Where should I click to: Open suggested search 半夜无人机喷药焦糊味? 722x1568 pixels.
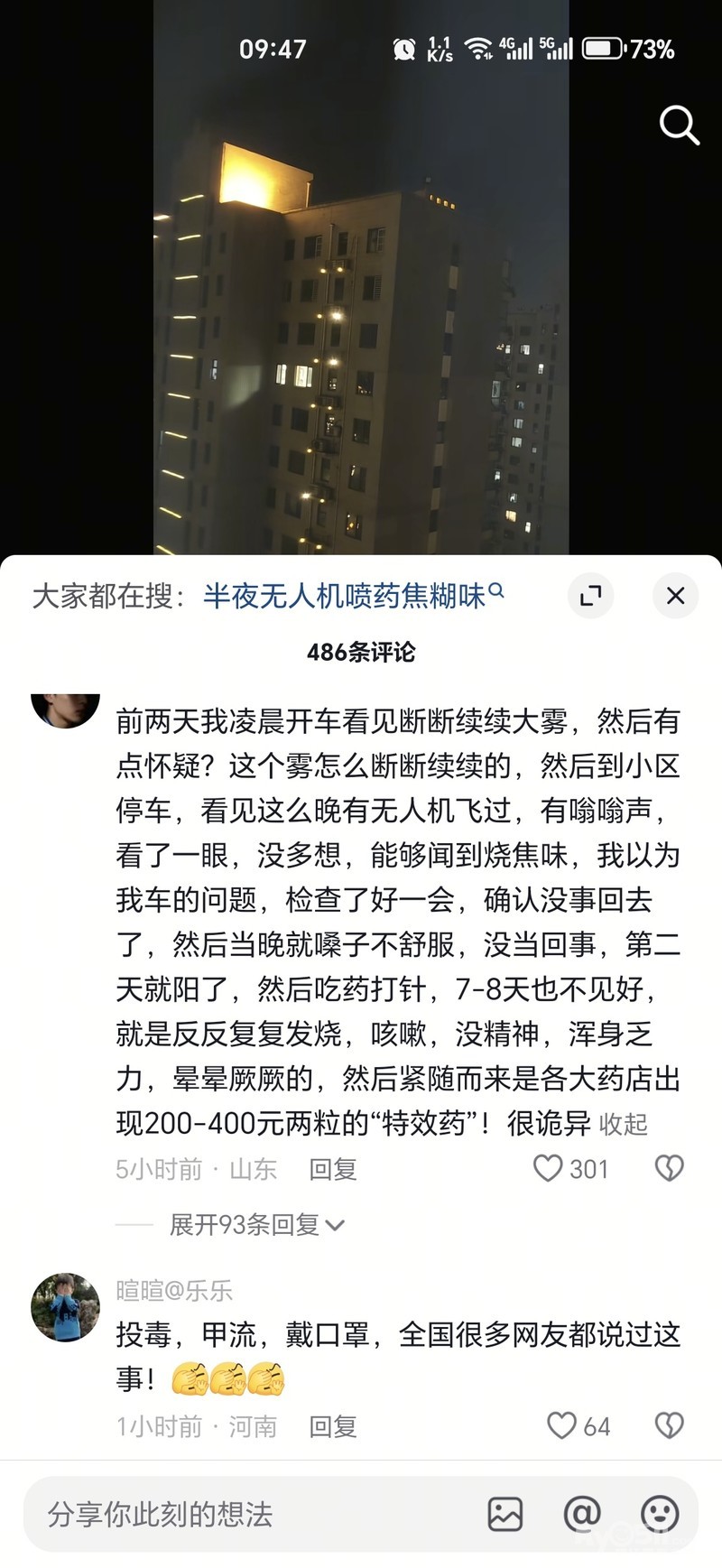coord(352,596)
